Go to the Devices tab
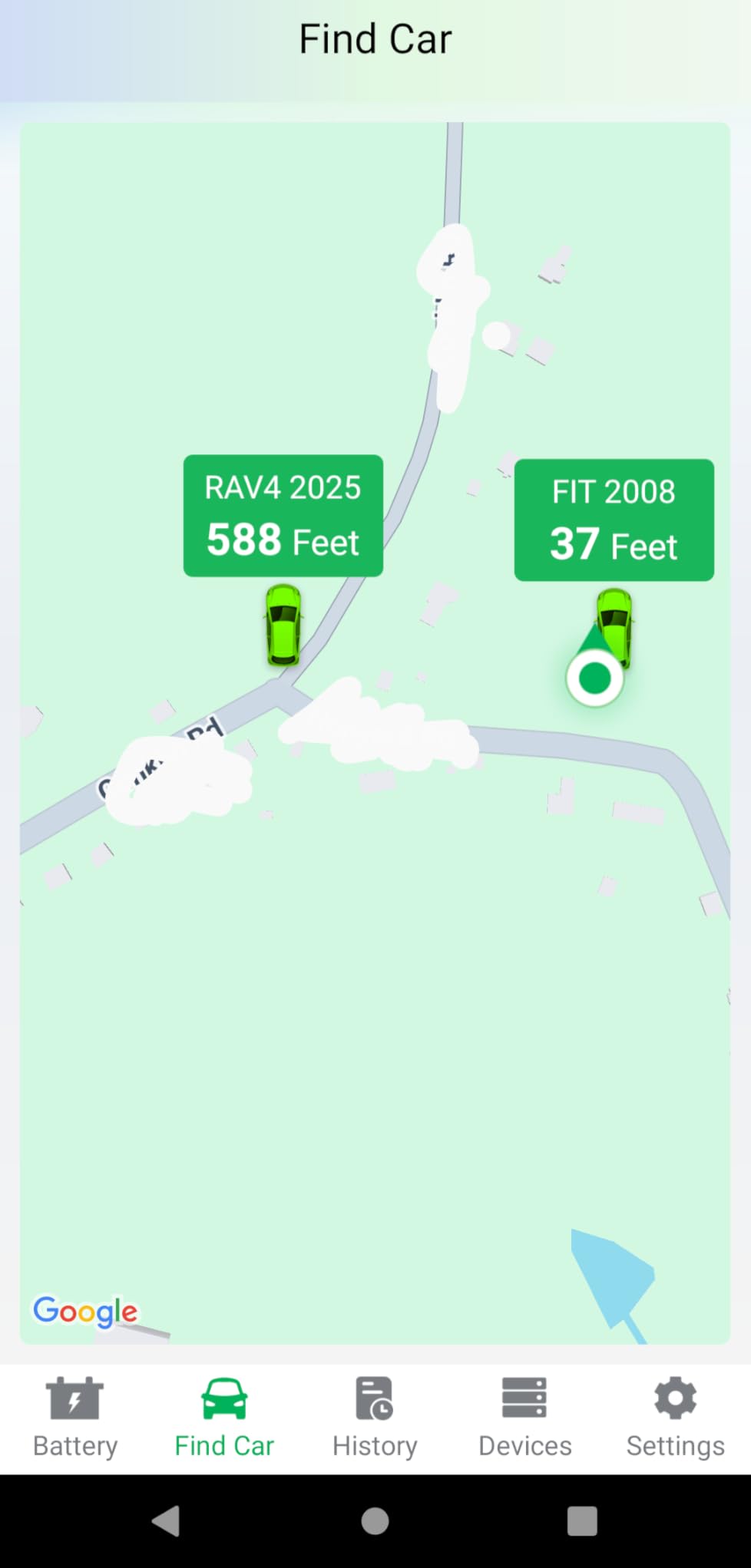This screenshot has width=751, height=1568. point(525,1418)
